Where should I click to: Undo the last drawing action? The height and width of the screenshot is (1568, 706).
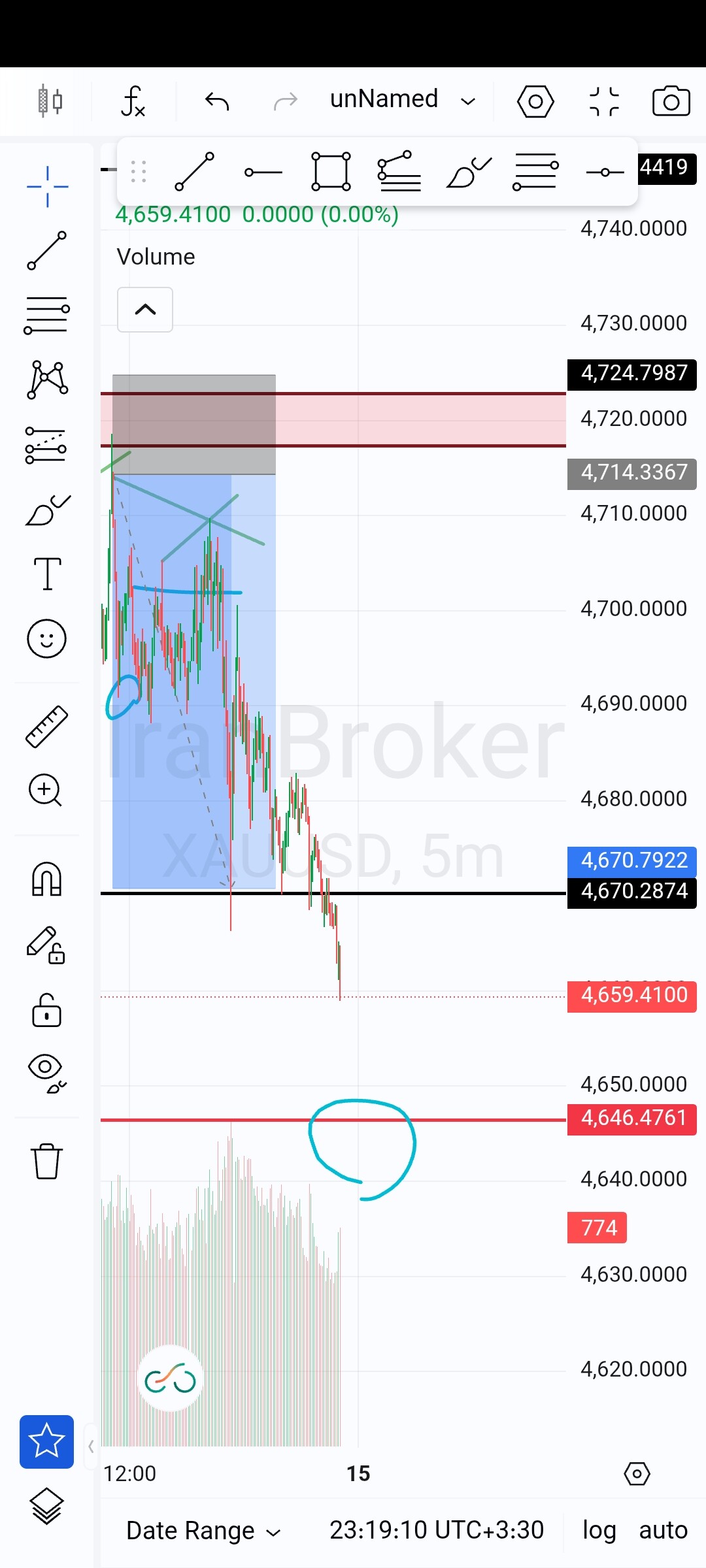point(217,101)
